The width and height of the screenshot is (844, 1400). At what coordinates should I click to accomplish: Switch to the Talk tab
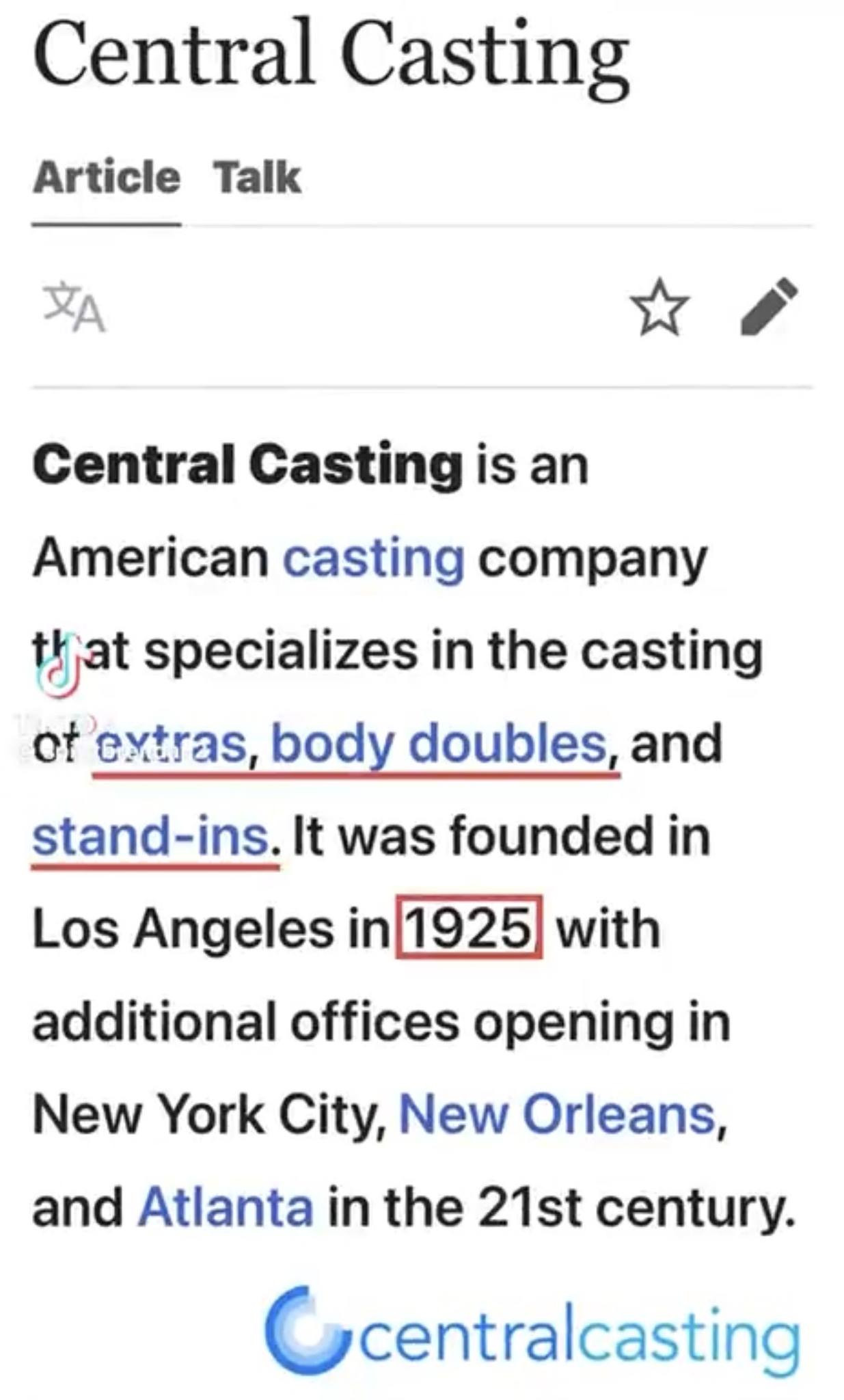click(257, 178)
